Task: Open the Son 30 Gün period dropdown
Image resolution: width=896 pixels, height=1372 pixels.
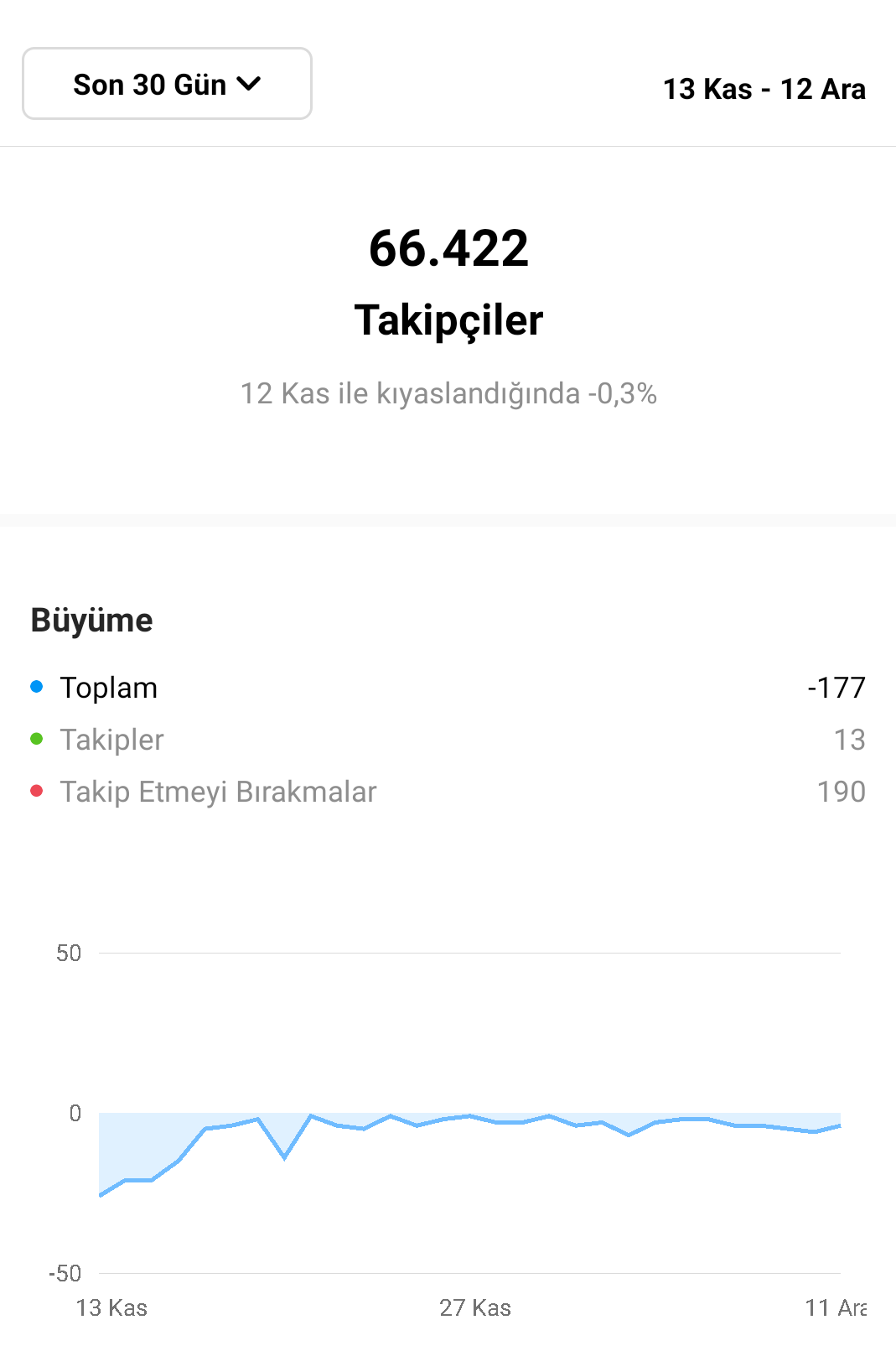Action: click(x=167, y=84)
